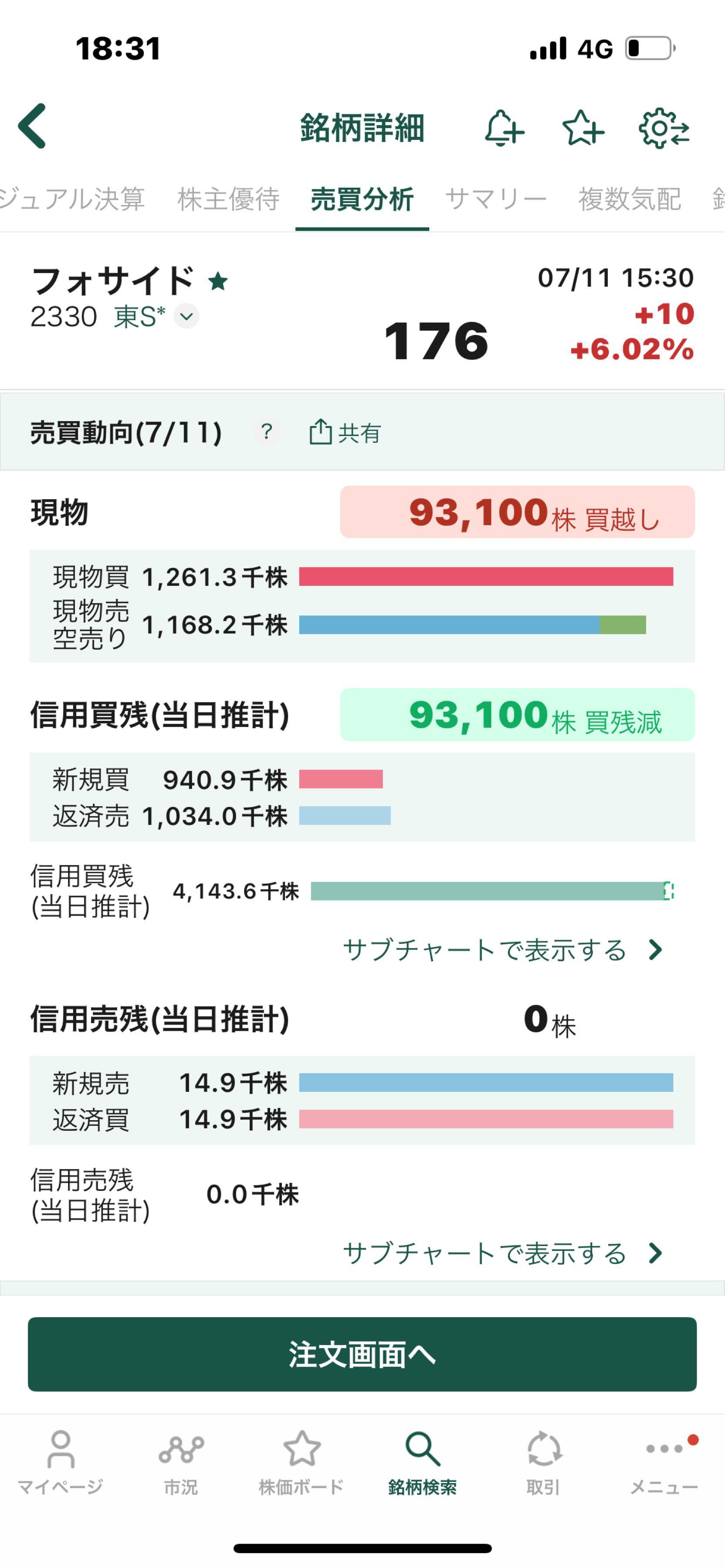Go back using the green arrow
This screenshot has width=725, height=1568.
click(x=32, y=127)
